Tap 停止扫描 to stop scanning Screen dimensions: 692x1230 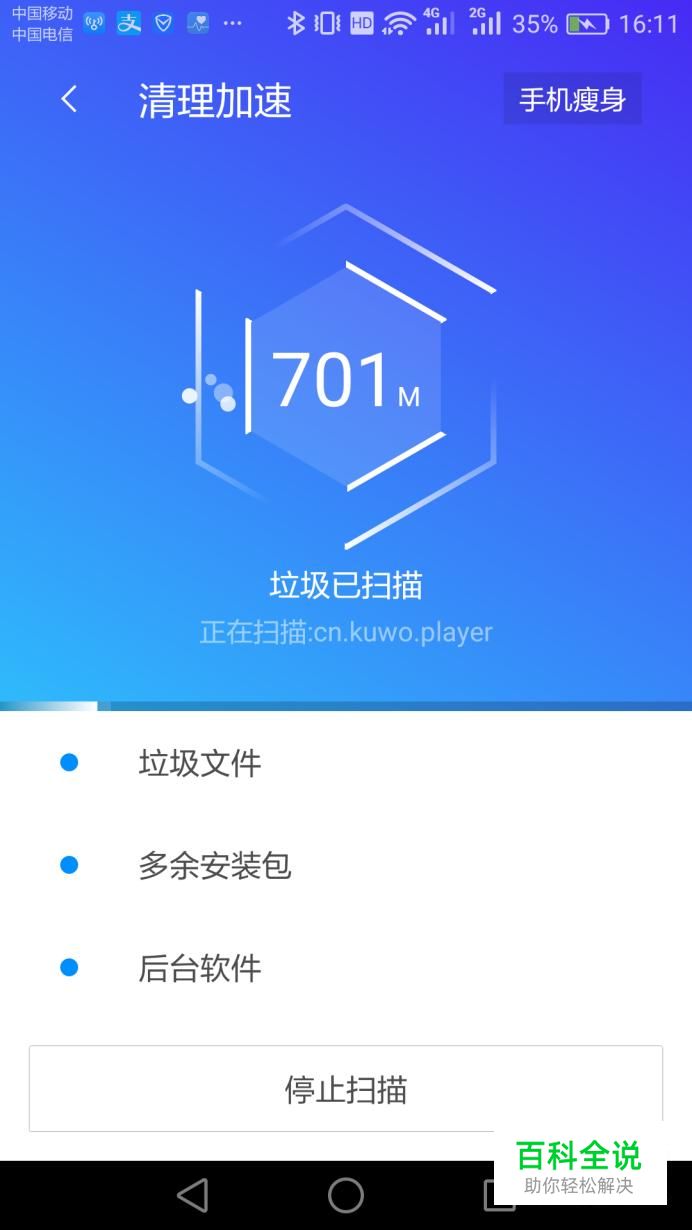346,1089
